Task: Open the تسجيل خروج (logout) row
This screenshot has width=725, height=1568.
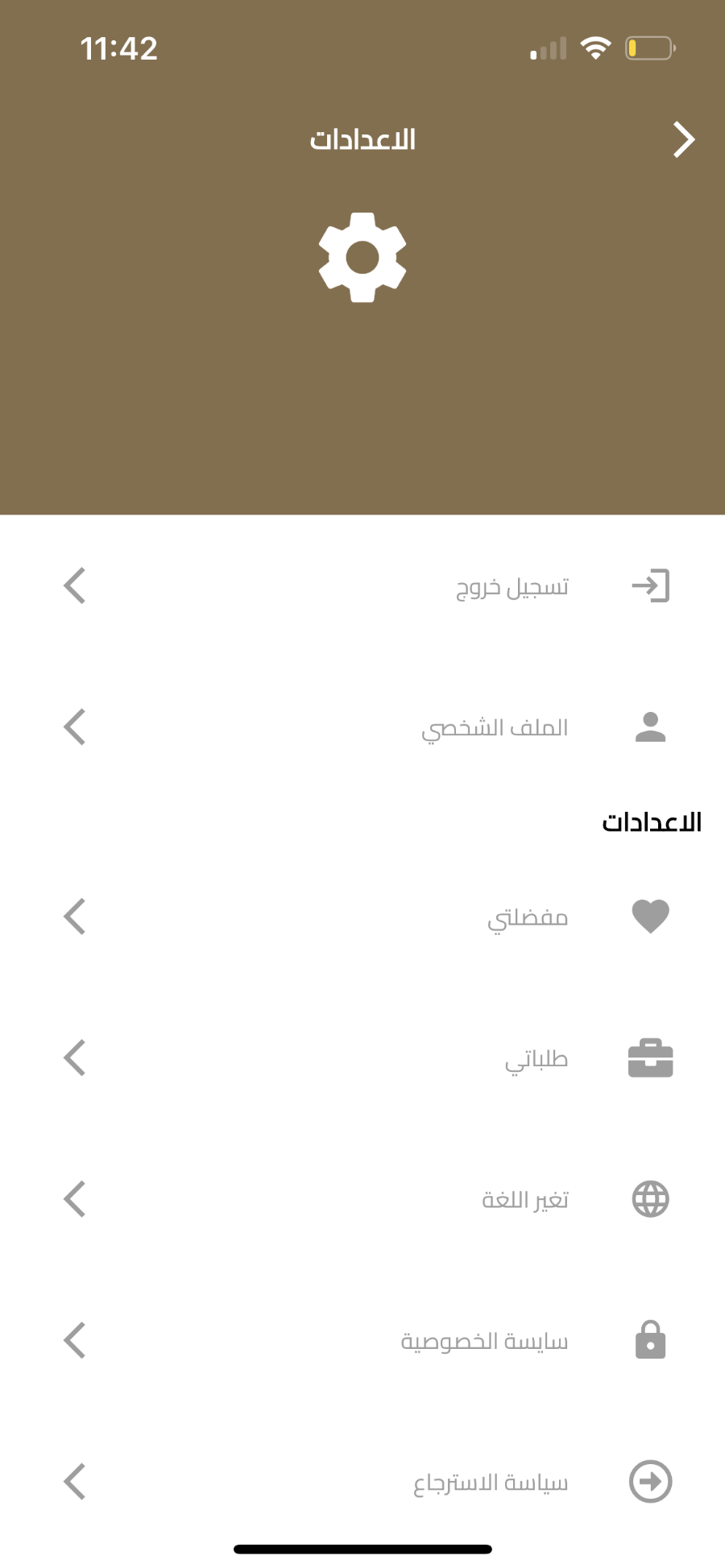Action: (x=362, y=585)
